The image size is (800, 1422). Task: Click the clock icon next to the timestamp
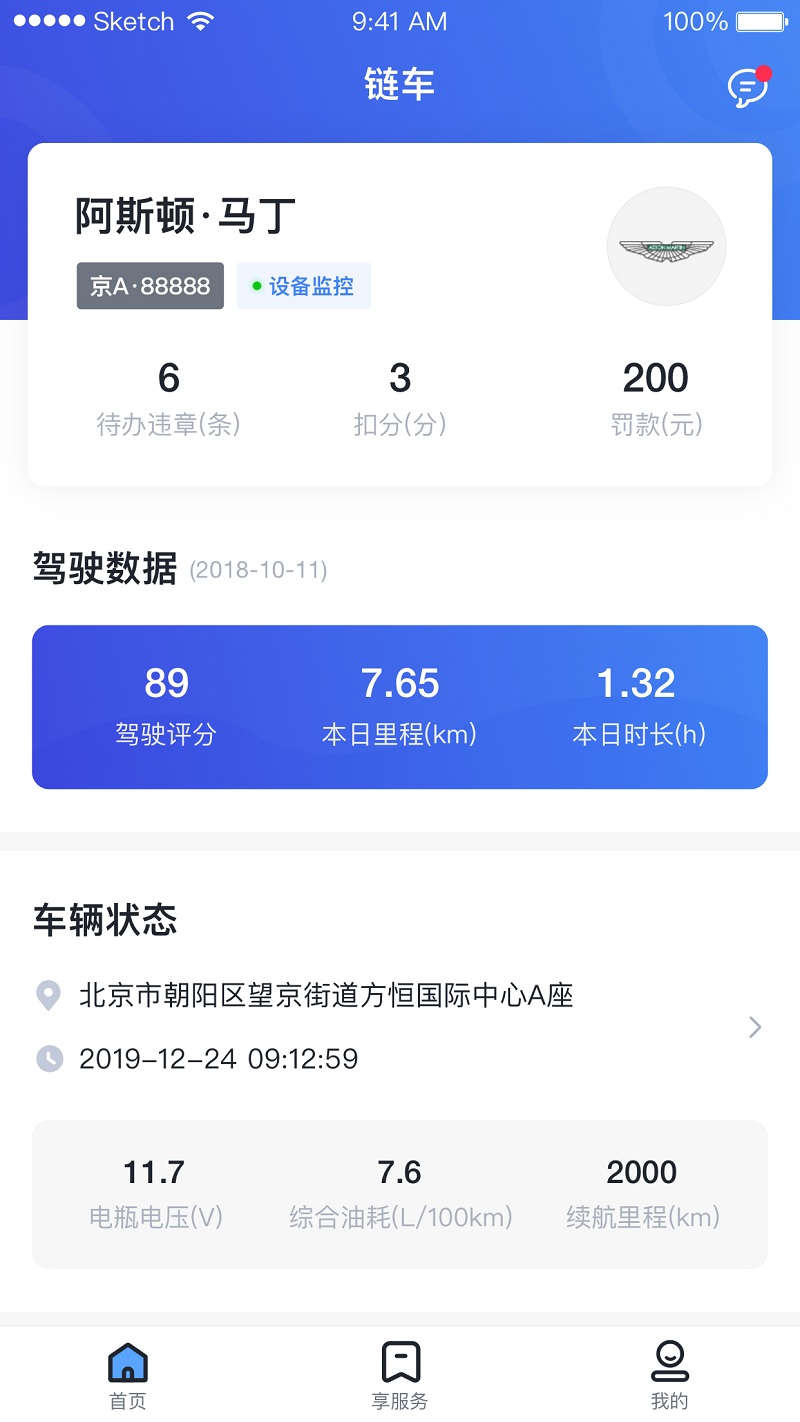click(49, 1058)
